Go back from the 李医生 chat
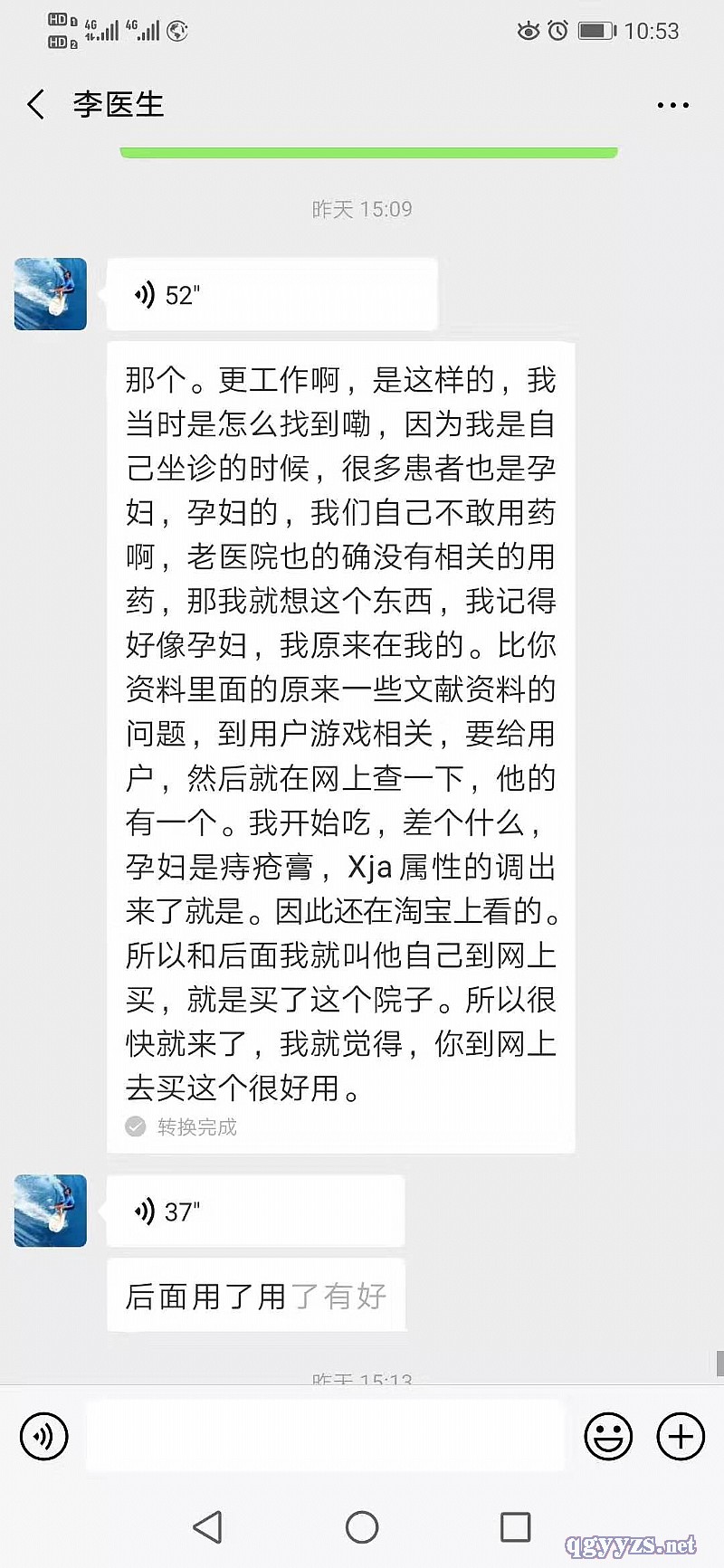Screen dimensions: 724x1568 36,105
